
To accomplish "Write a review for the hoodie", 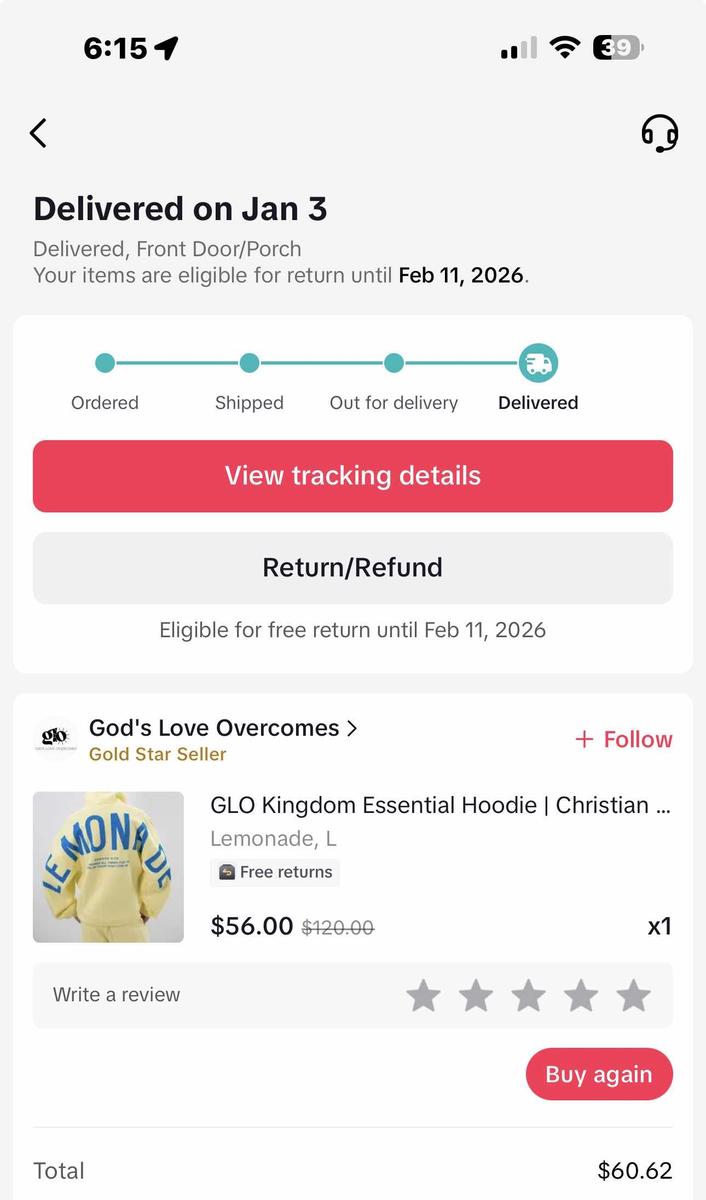I will tap(117, 995).
